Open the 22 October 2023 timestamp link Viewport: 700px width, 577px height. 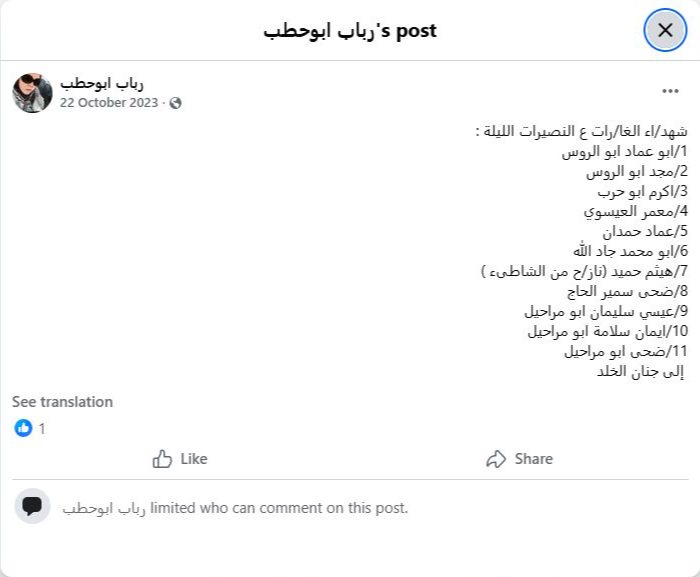pos(109,102)
